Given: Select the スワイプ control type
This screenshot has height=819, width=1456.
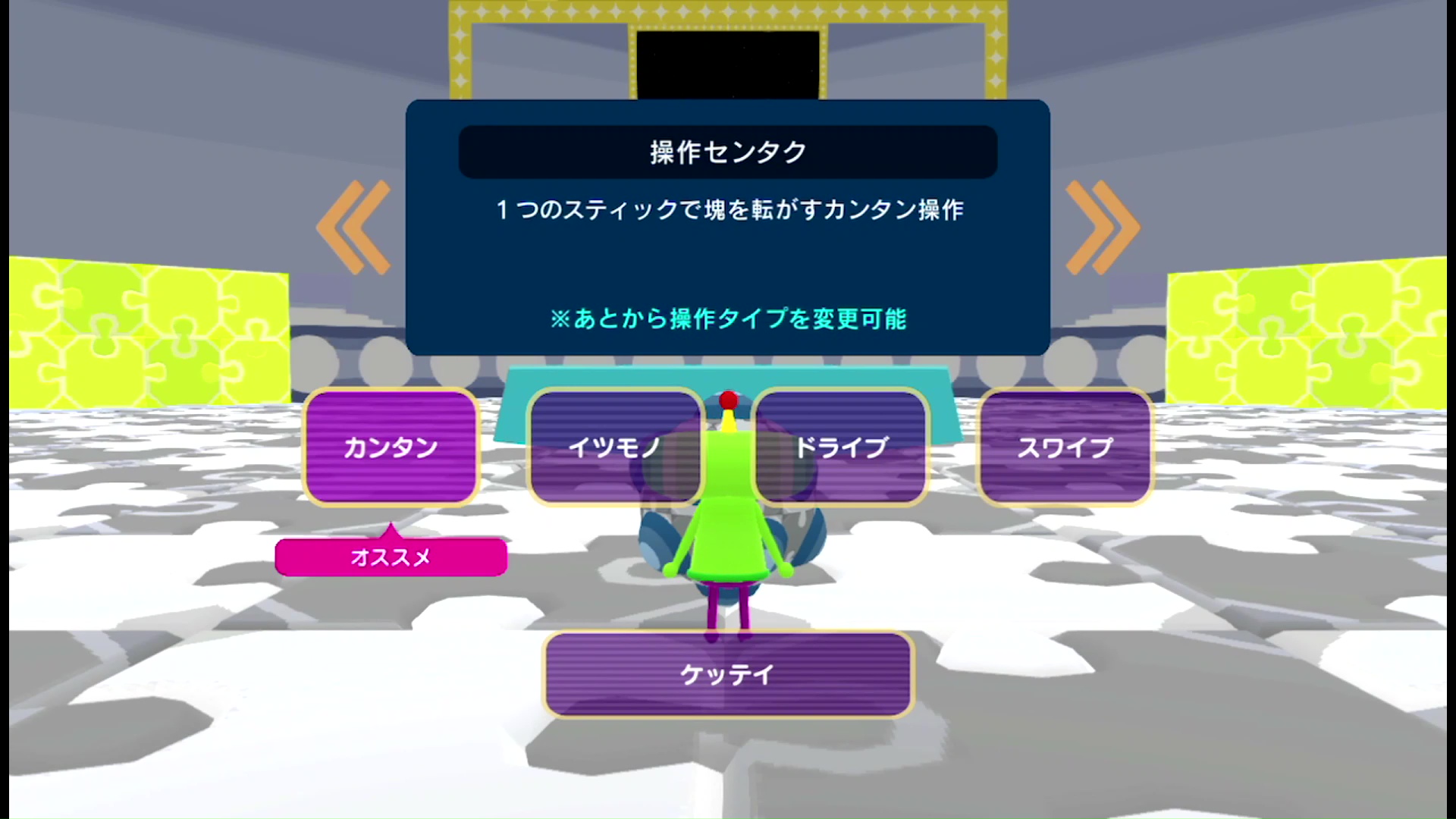Looking at the screenshot, I should [x=1065, y=447].
